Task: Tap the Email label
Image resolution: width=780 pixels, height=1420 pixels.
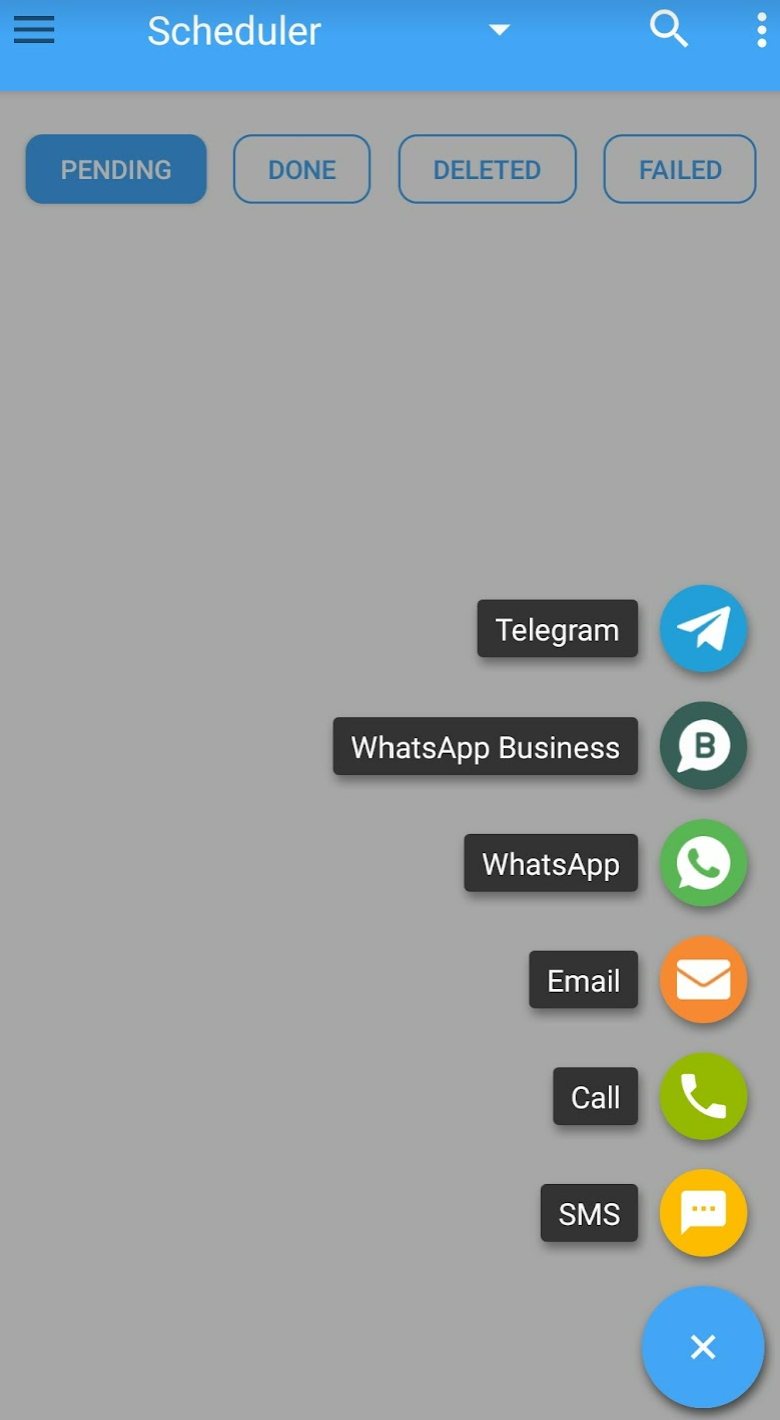Action: (583, 980)
